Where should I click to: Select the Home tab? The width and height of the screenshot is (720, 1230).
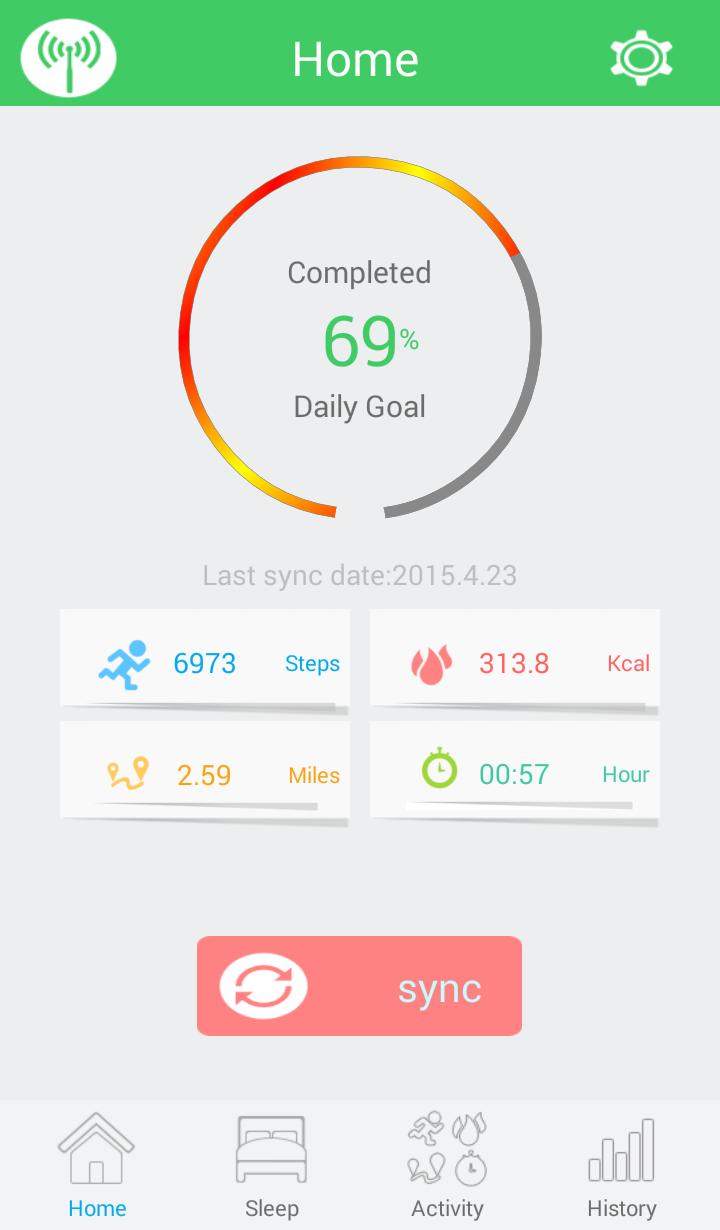pos(96,1166)
